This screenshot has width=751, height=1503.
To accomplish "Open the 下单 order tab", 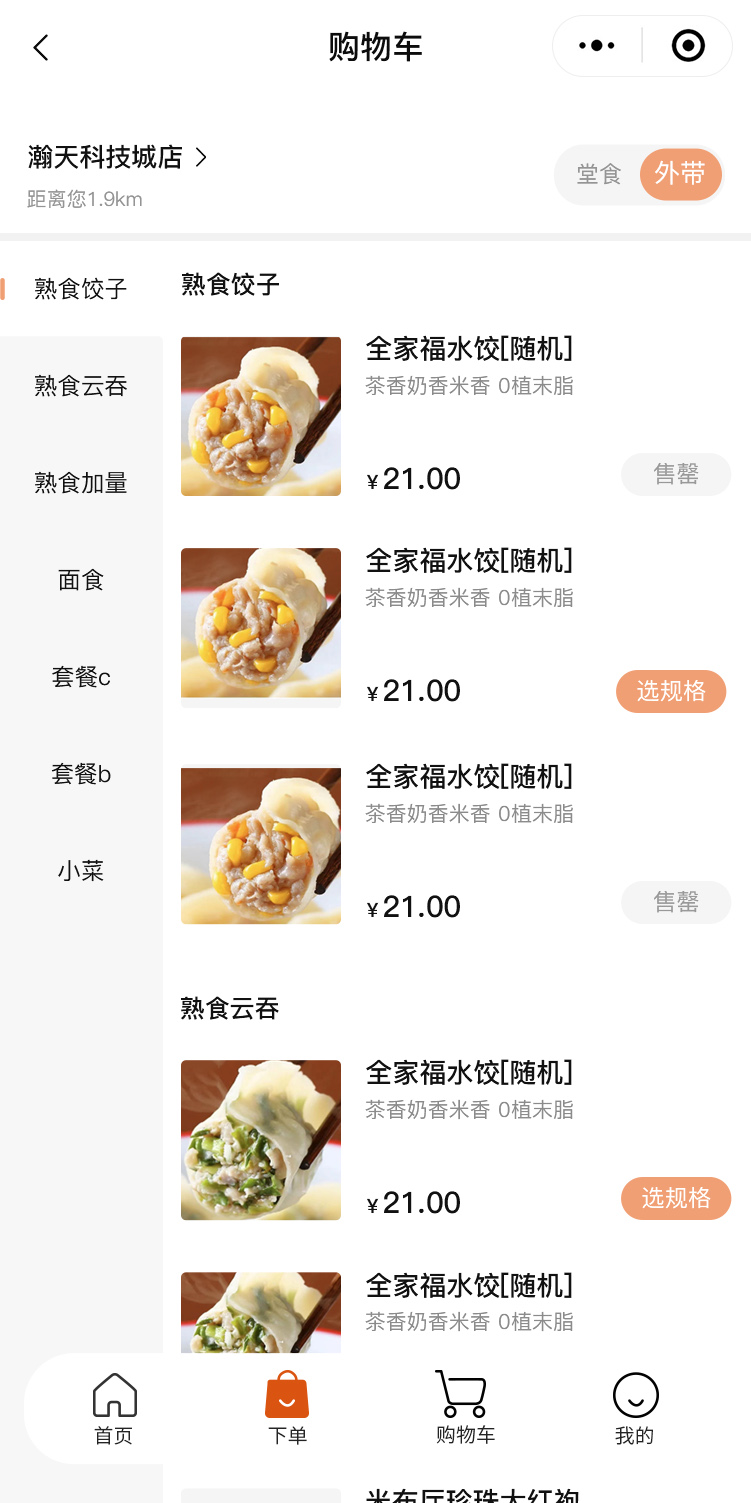I will (x=287, y=1409).
